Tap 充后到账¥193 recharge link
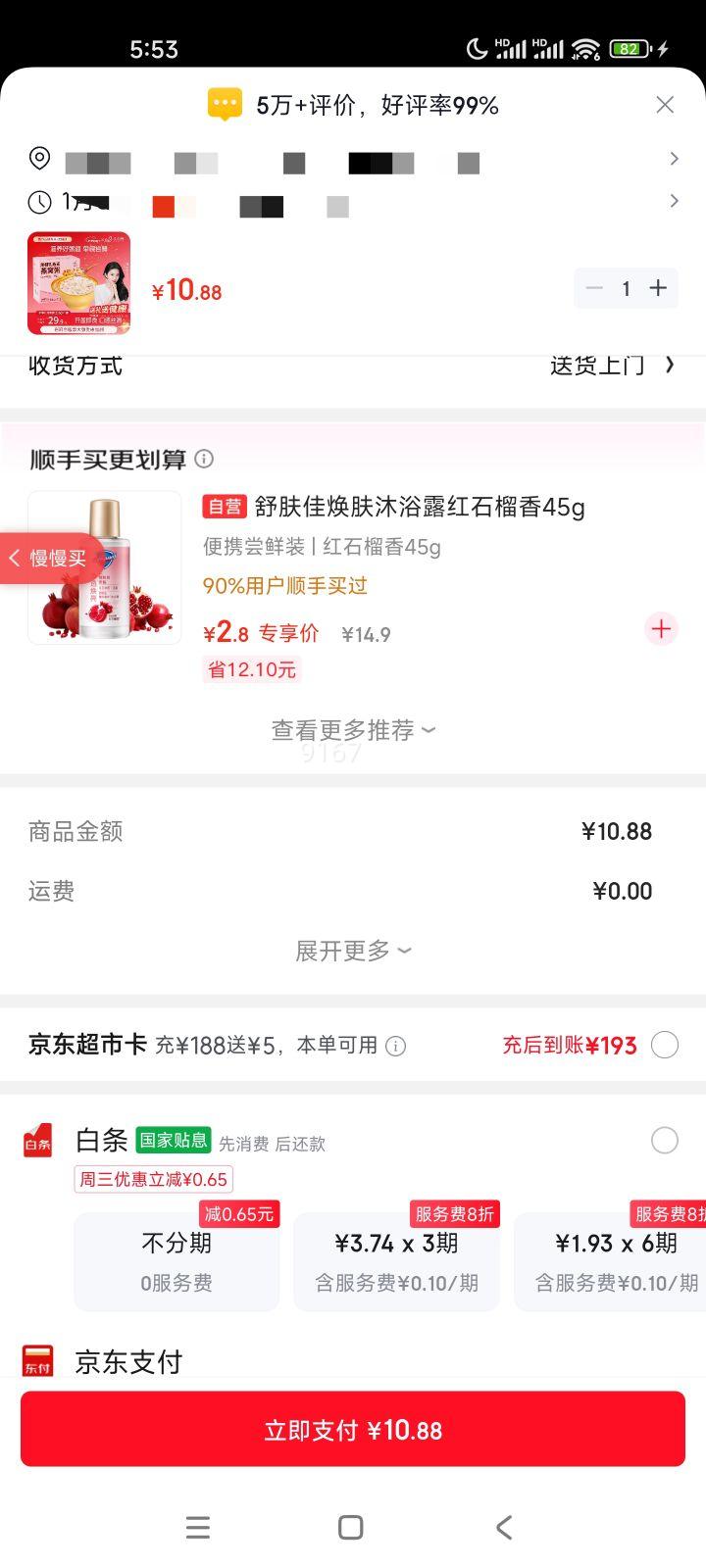The height and width of the screenshot is (1568, 706). [x=569, y=1045]
